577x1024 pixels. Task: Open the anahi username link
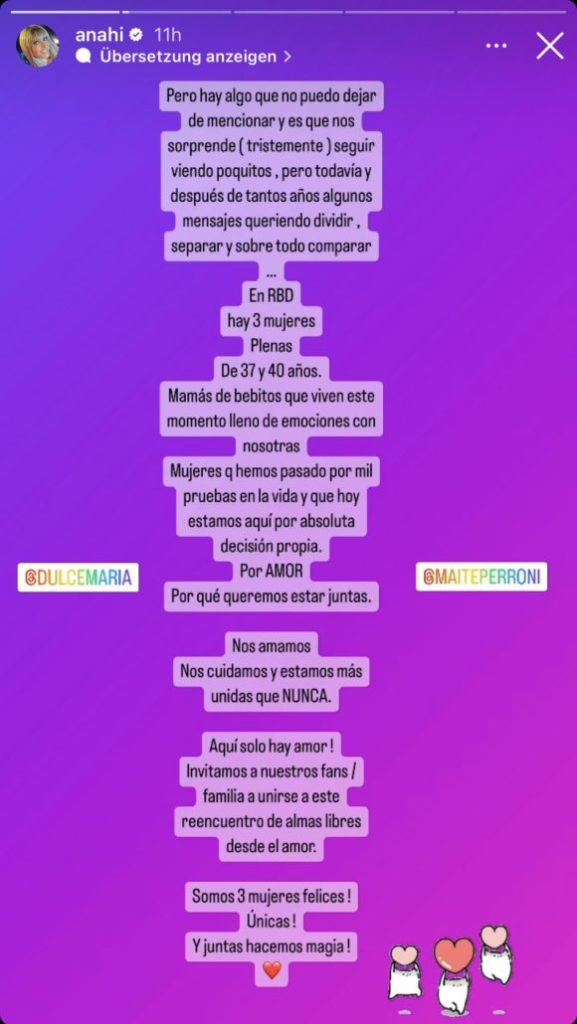[x=99, y=35]
